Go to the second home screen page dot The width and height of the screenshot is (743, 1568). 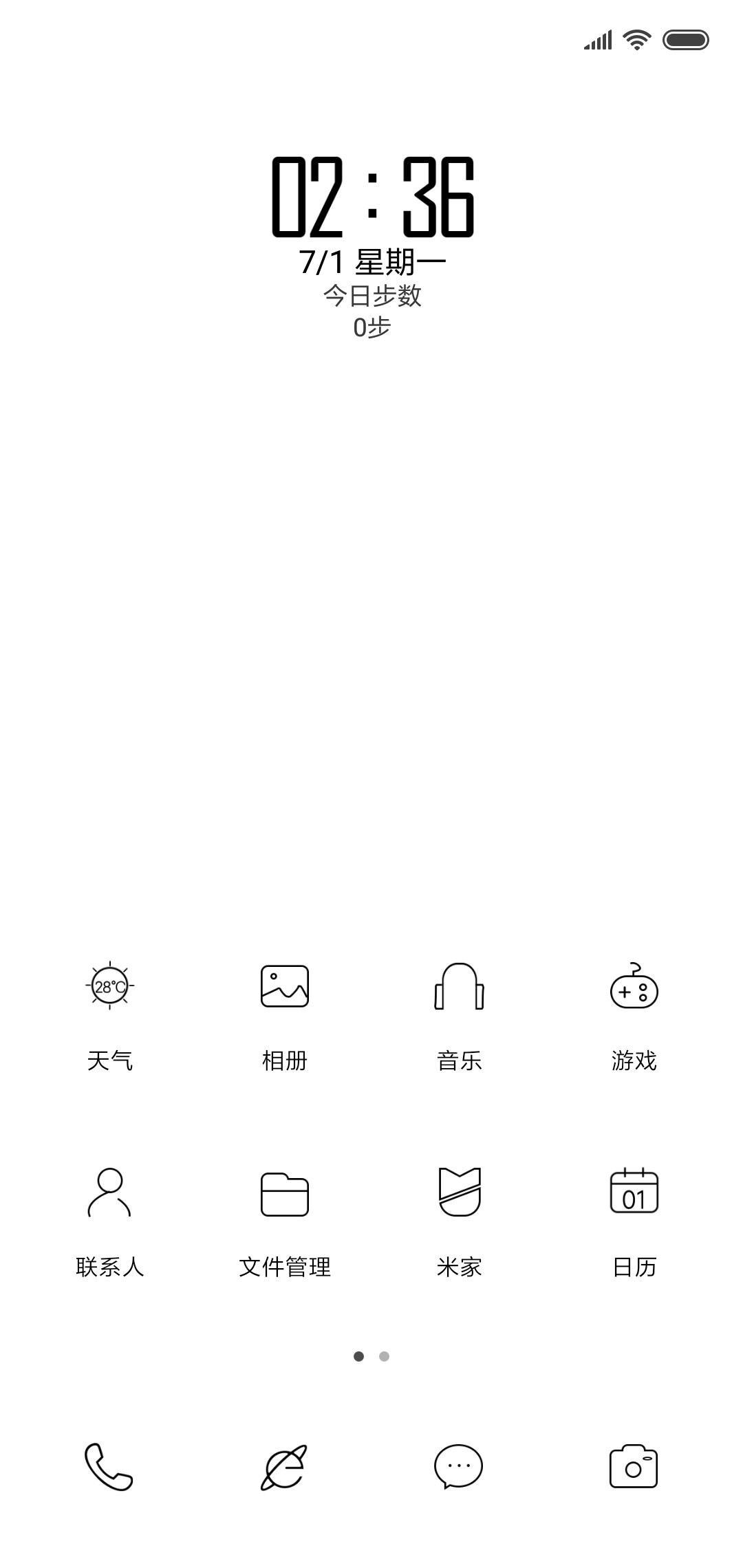coord(385,1356)
